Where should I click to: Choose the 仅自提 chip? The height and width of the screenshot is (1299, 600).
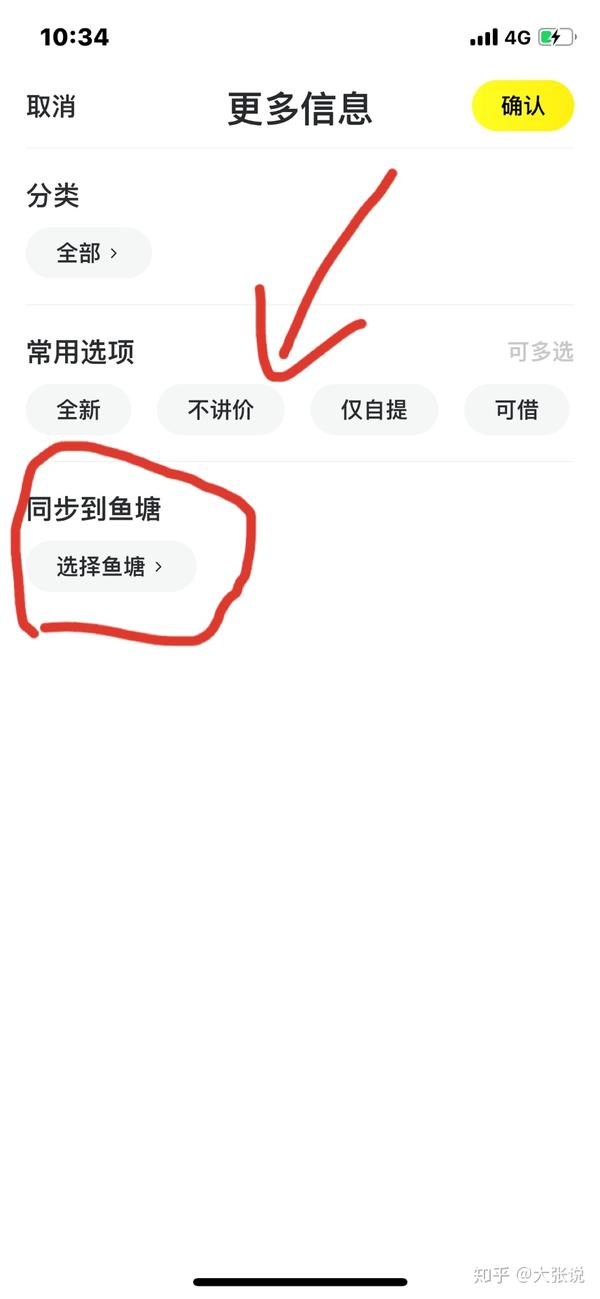pos(374,410)
